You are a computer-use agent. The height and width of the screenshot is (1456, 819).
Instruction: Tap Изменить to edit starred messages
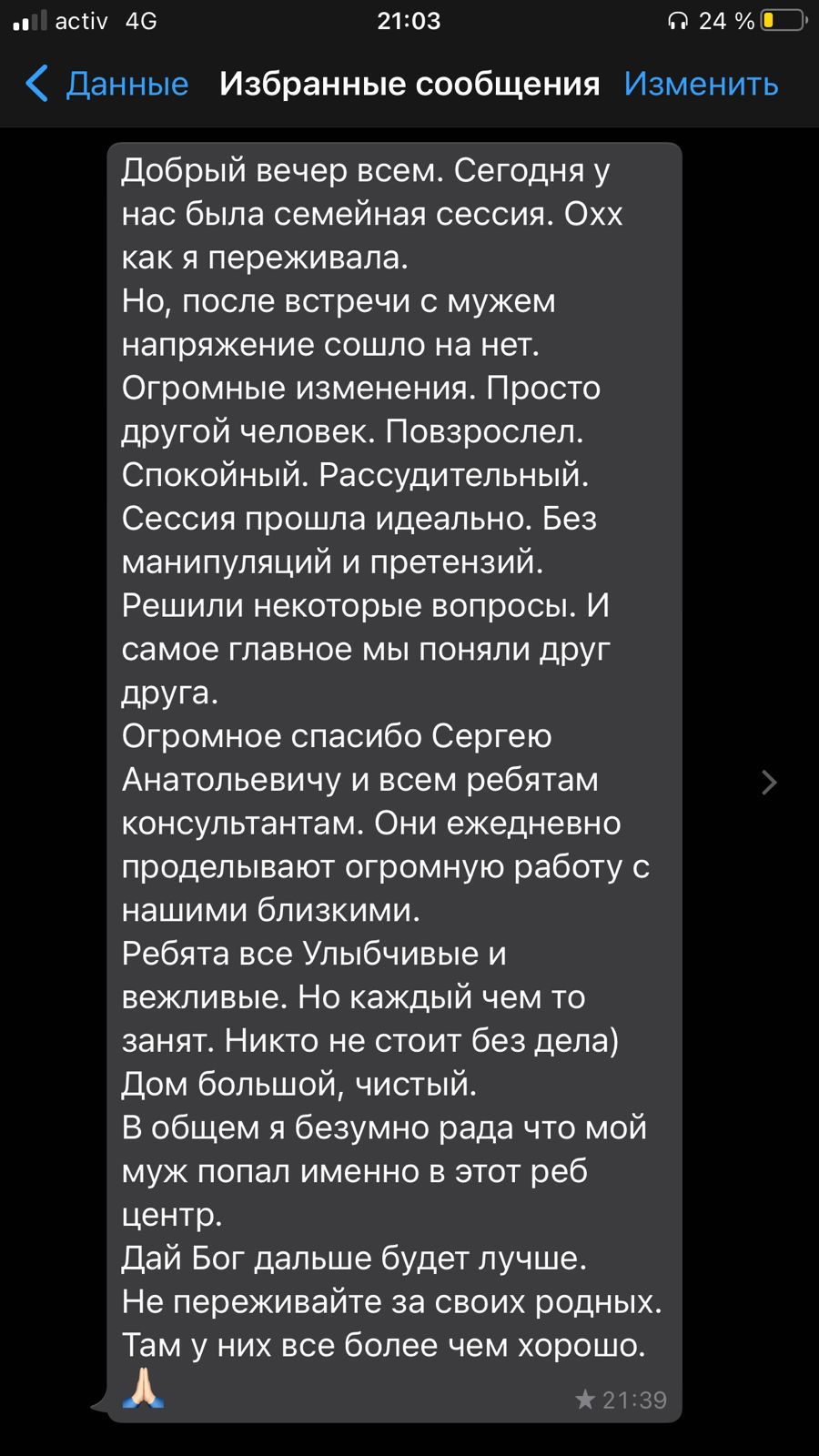pyautogui.click(x=701, y=84)
